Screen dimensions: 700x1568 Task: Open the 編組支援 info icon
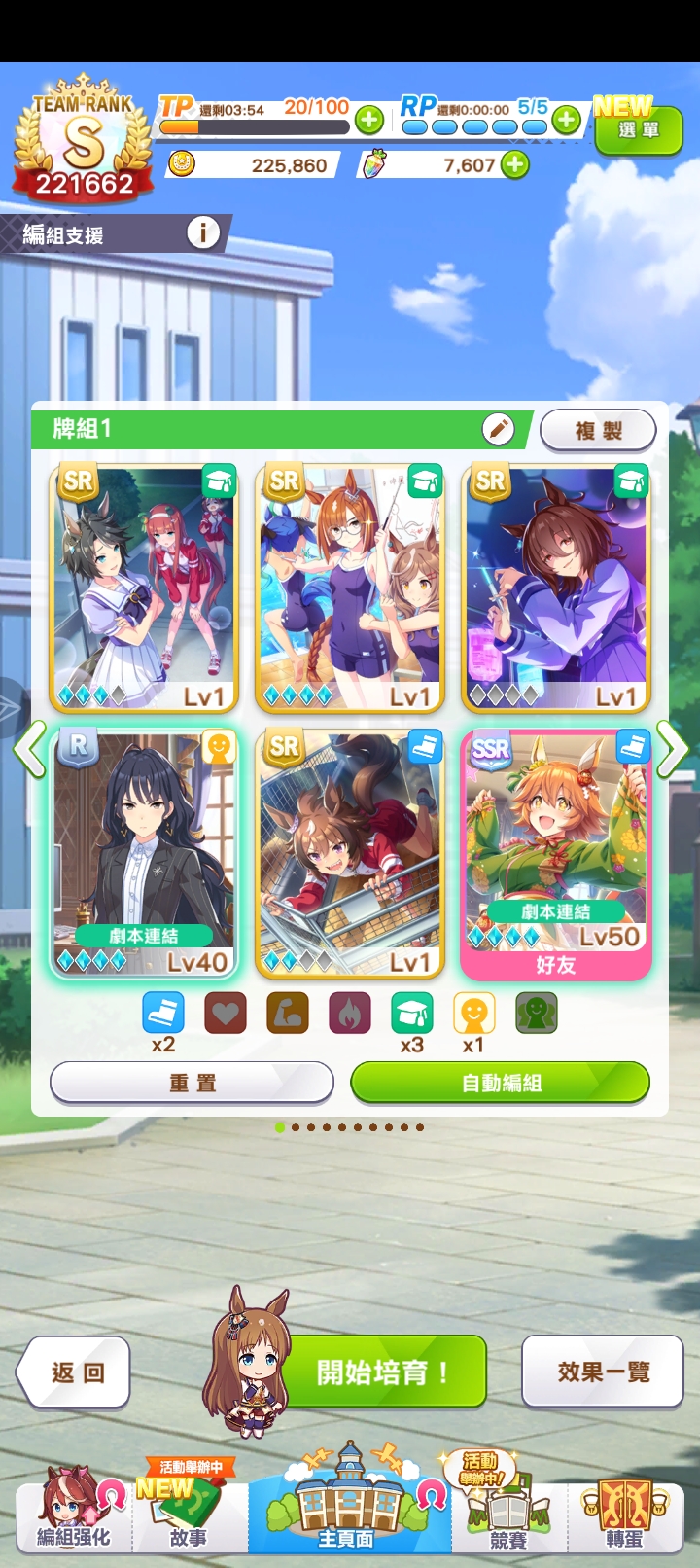(202, 232)
